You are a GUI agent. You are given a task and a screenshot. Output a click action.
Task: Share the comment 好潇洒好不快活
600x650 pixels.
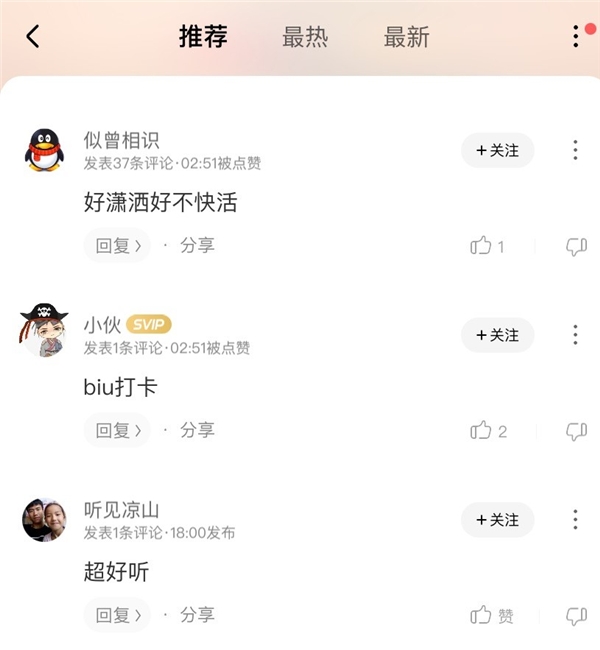click(197, 245)
